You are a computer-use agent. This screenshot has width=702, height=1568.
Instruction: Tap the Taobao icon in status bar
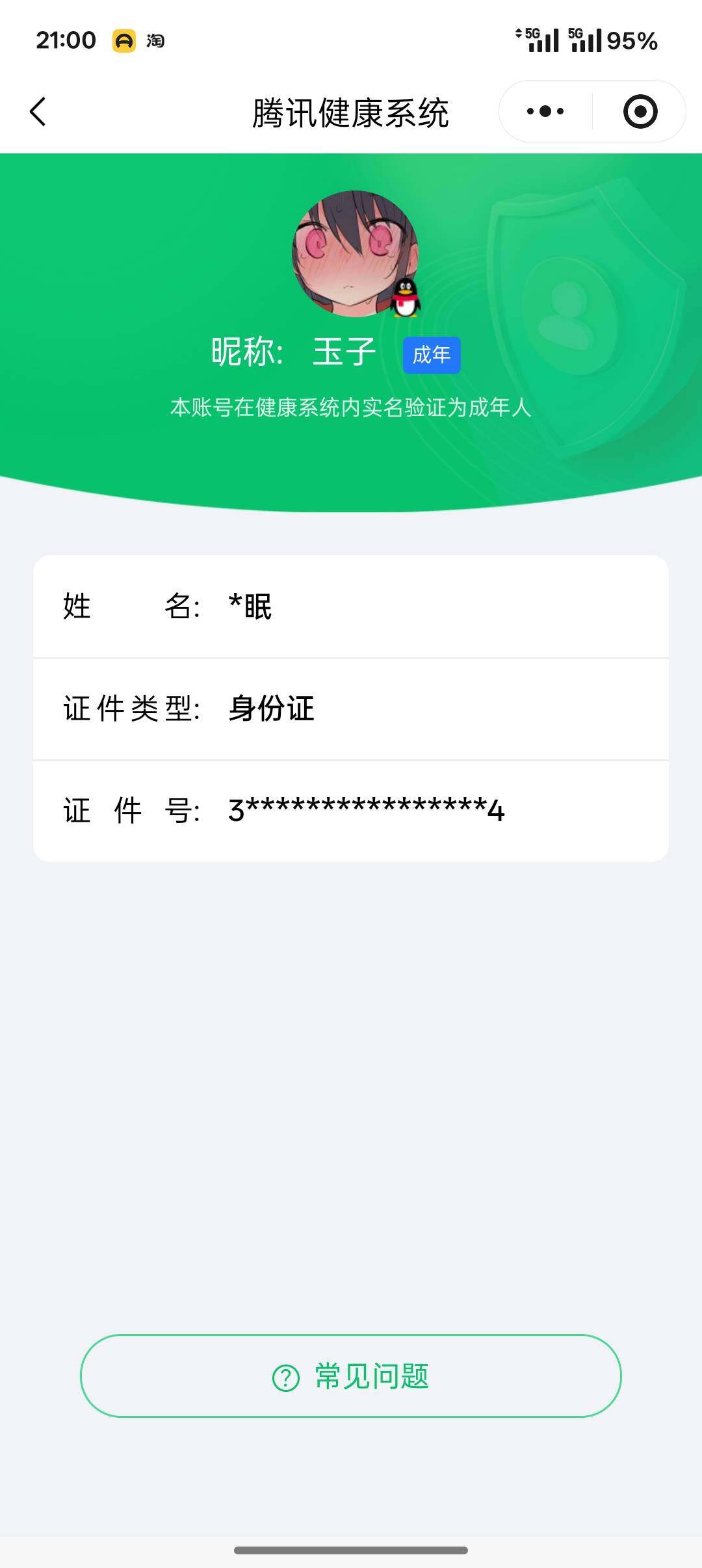coord(156,40)
